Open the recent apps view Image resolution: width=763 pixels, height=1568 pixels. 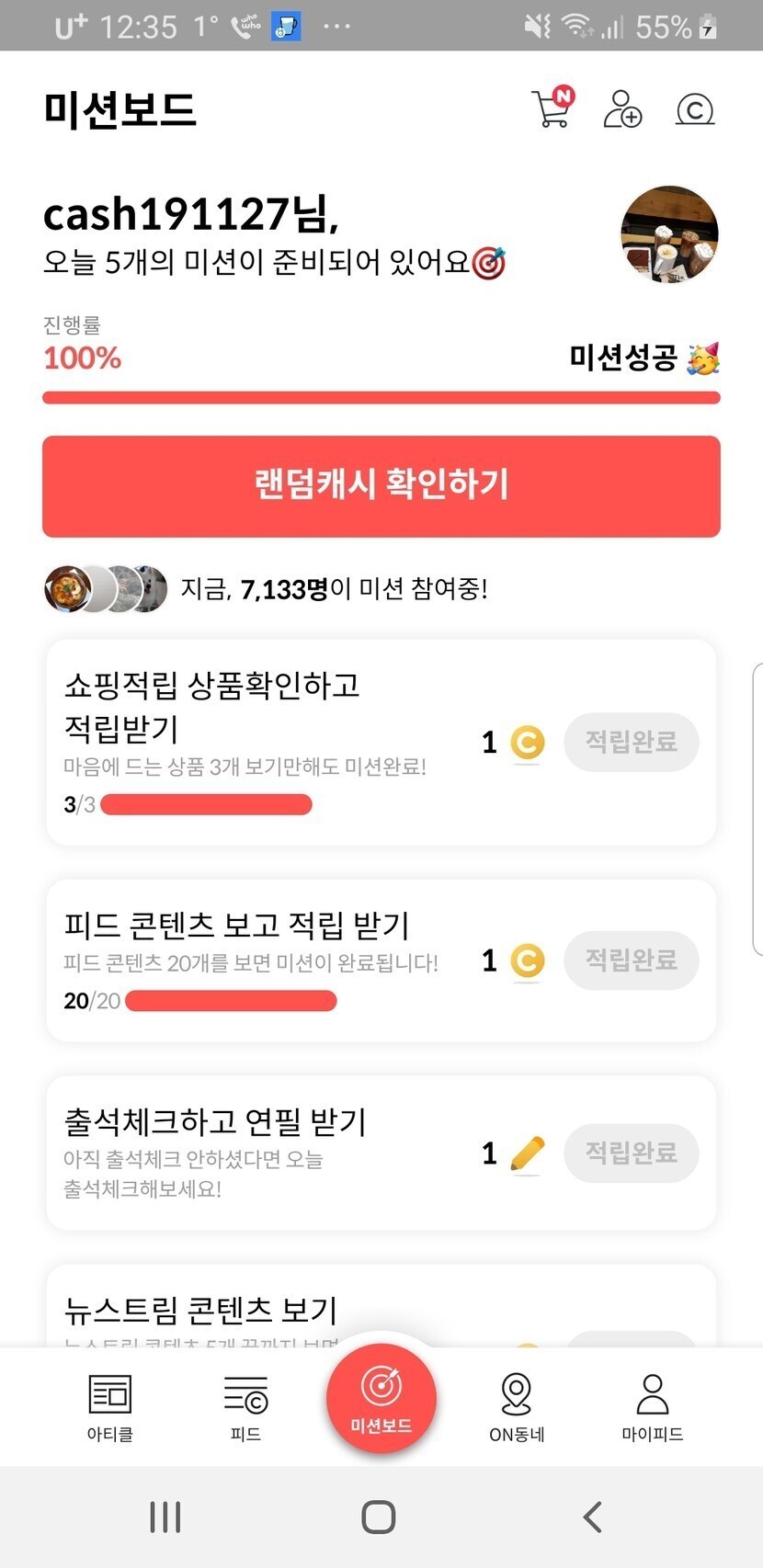point(165,1517)
